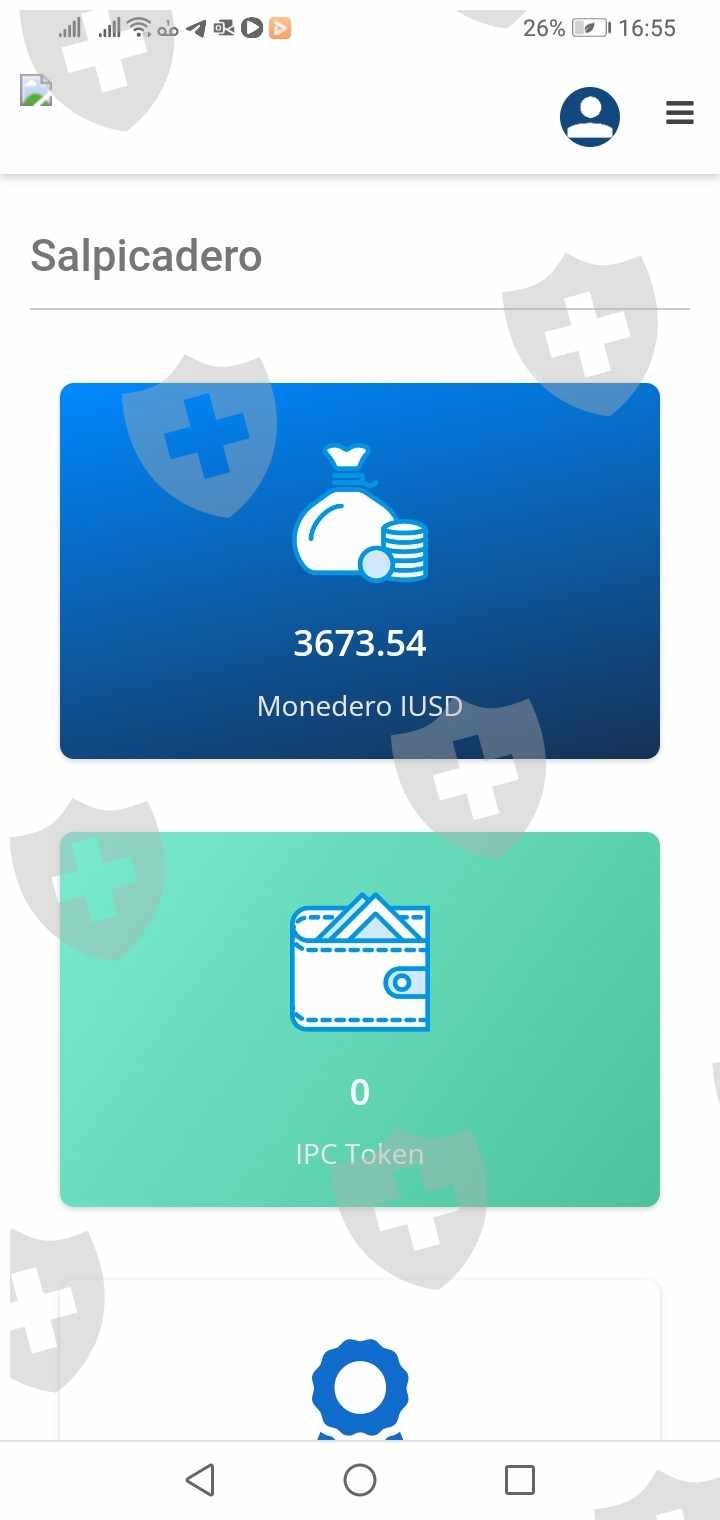Open the Monedero IUSD wallet card
Screen dimensions: 720x1520
[x=360, y=571]
